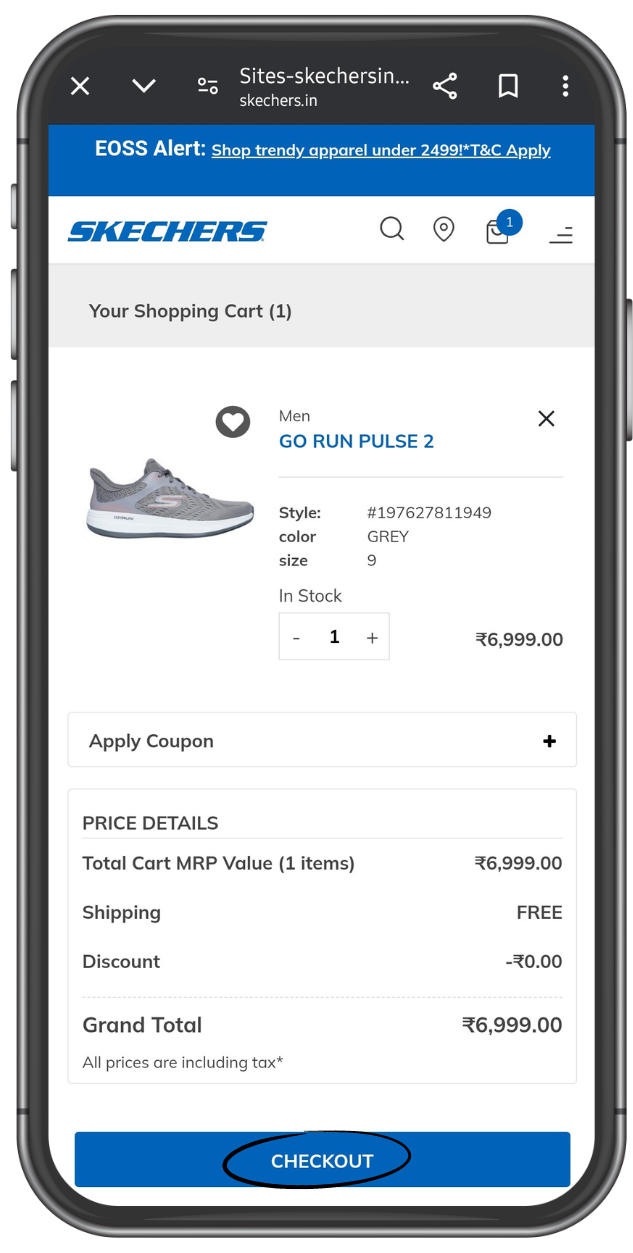
Task: Open site settings icon beside the URL
Action: tap(208, 86)
